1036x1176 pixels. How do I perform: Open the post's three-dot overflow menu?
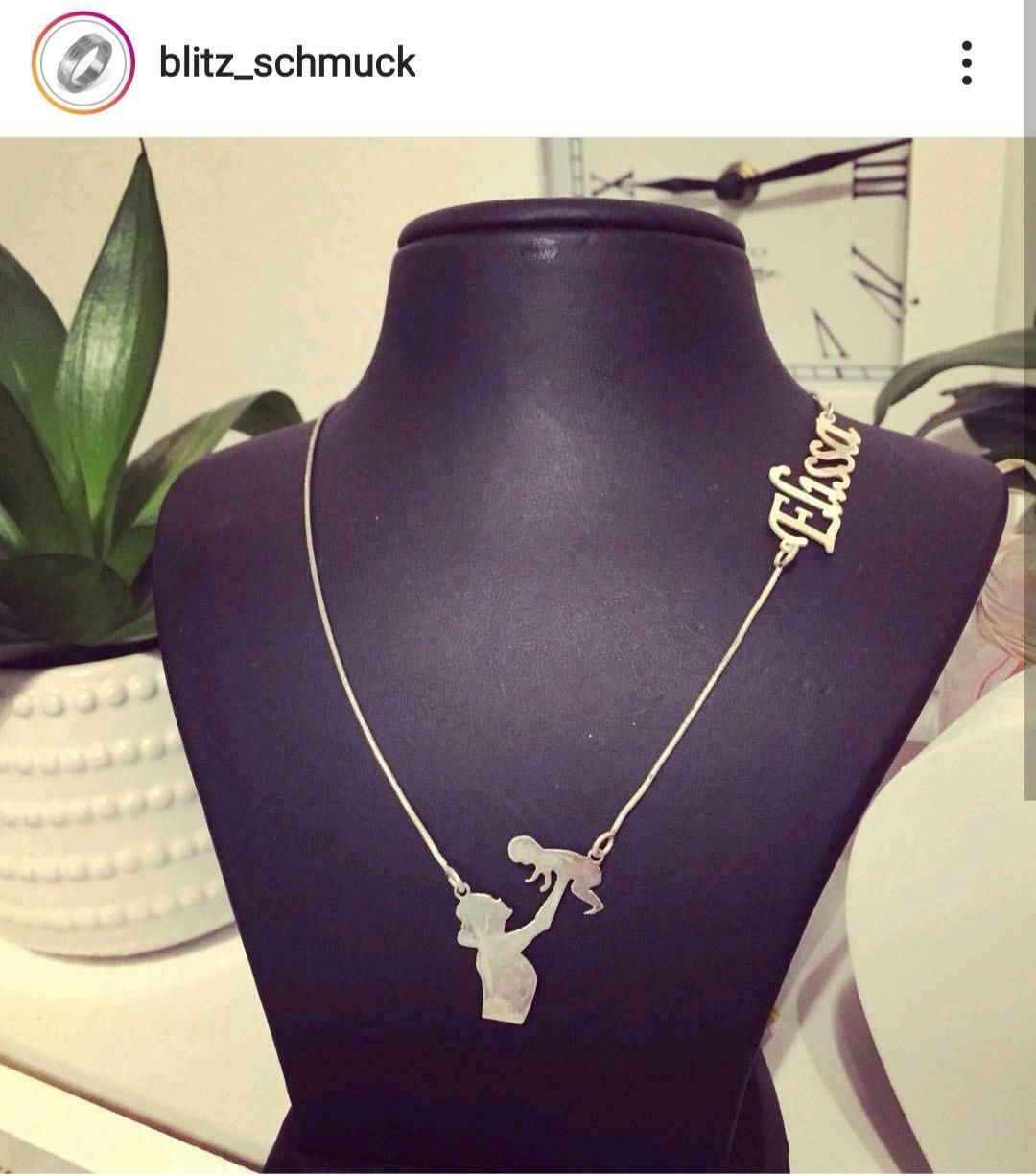[x=966, y=63]
